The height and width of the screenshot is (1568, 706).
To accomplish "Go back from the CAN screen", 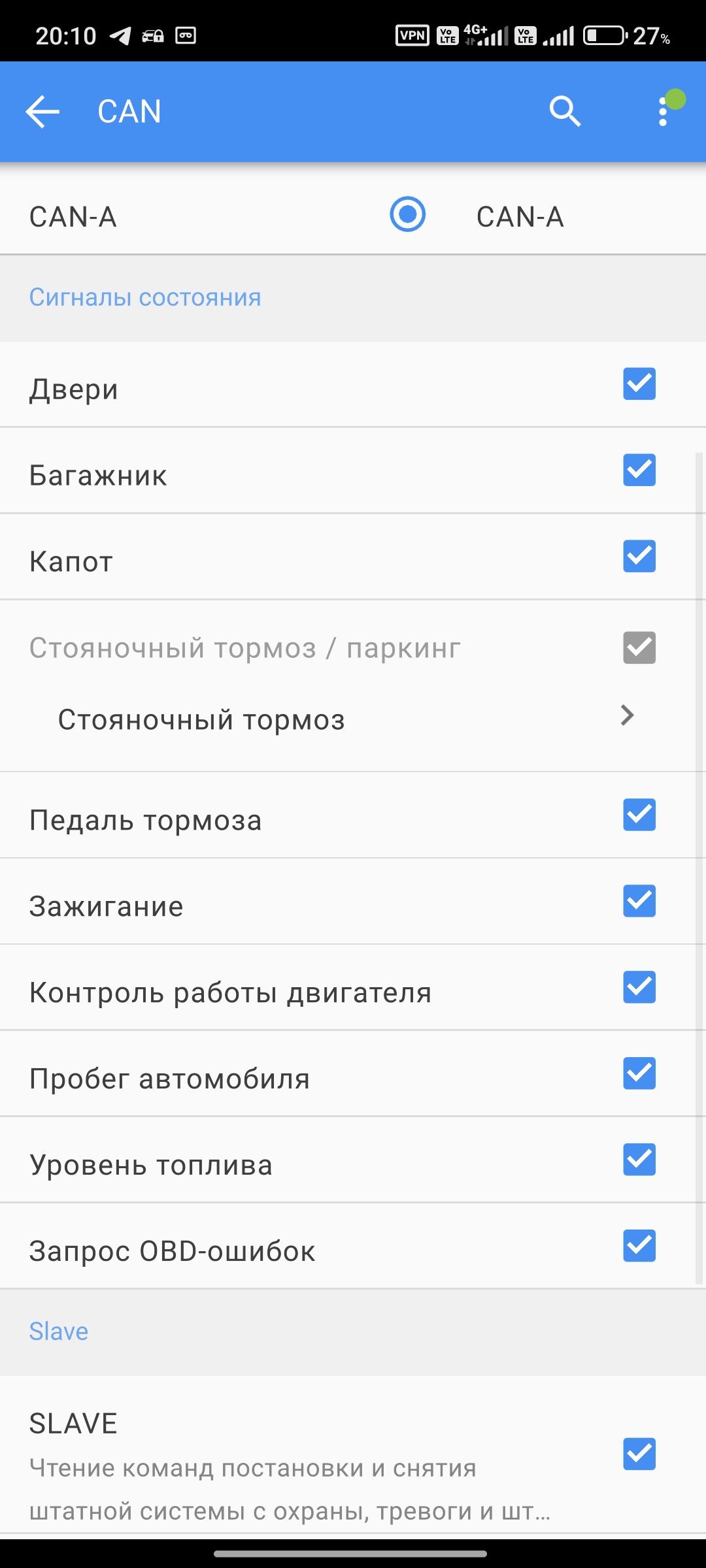I will (x=42, y=112).
